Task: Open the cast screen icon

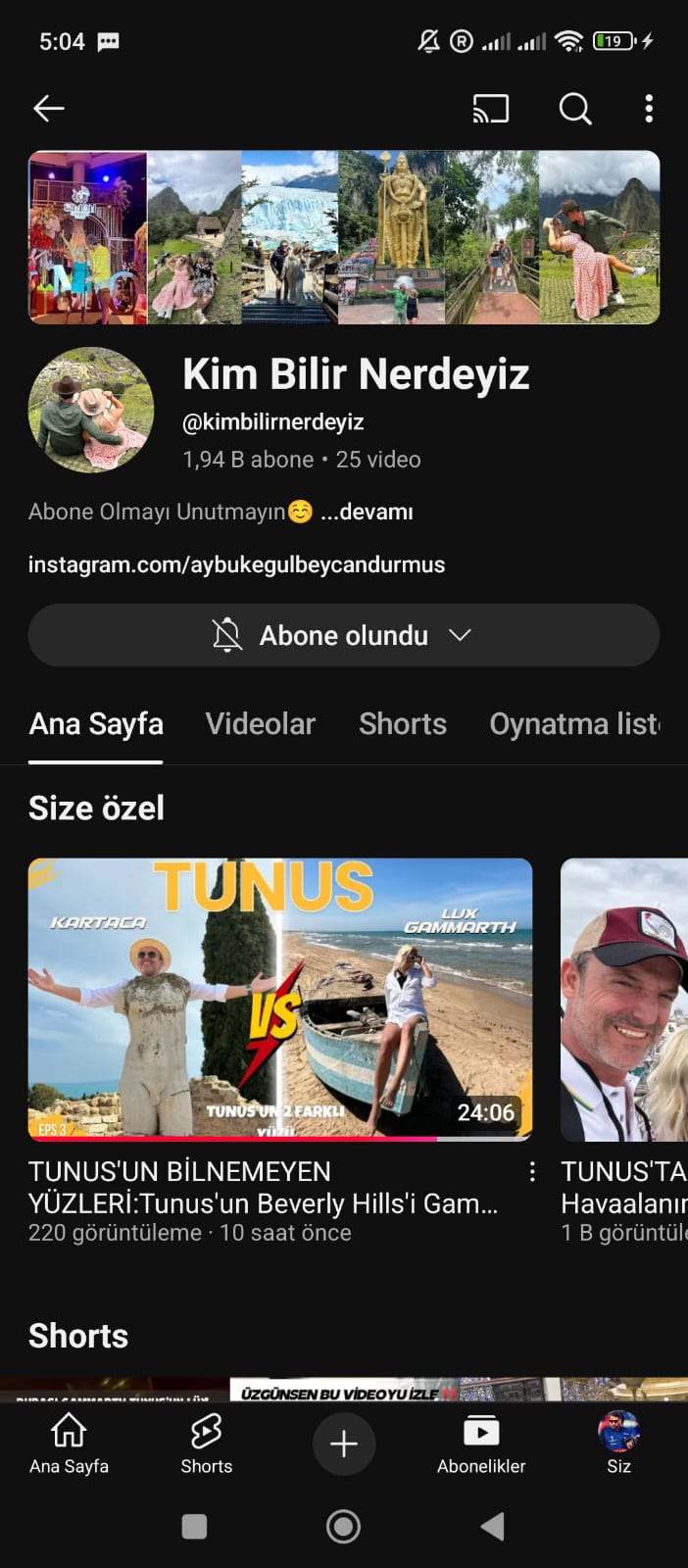Action: point(490,108)
